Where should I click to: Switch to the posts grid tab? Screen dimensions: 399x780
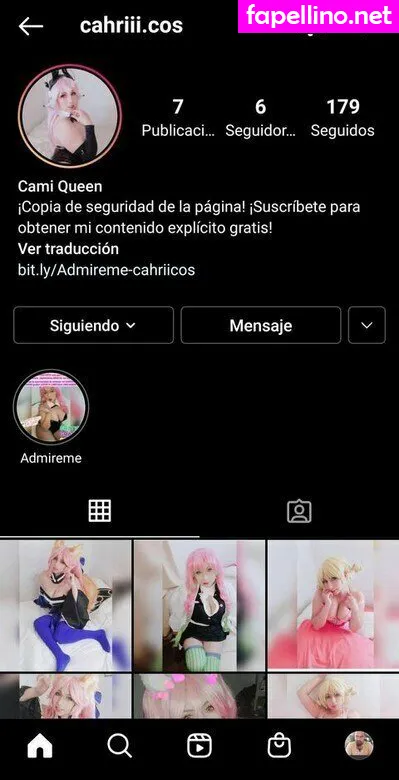point(100,511)
